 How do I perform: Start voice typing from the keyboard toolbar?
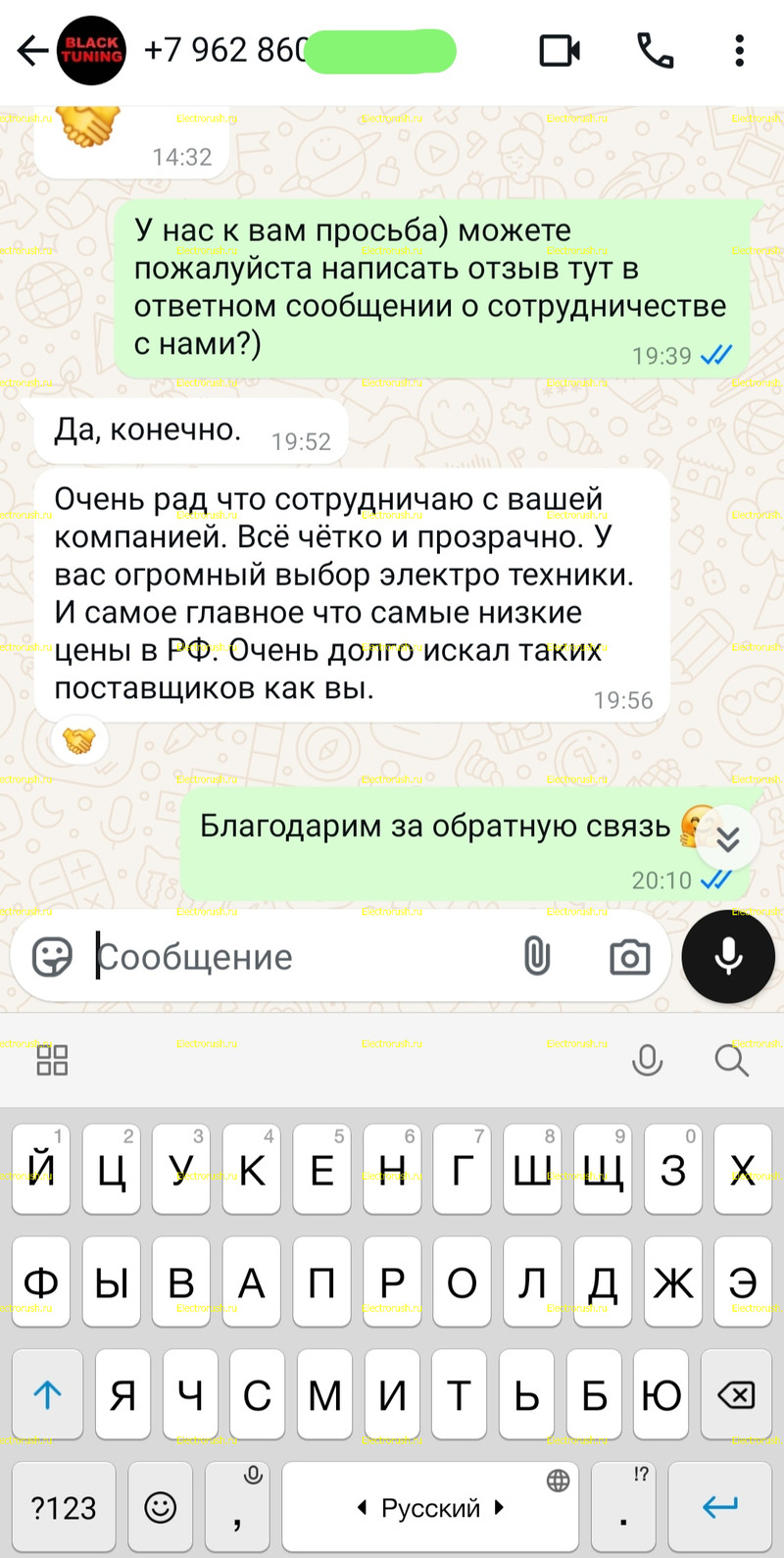tap(647, 1060)
